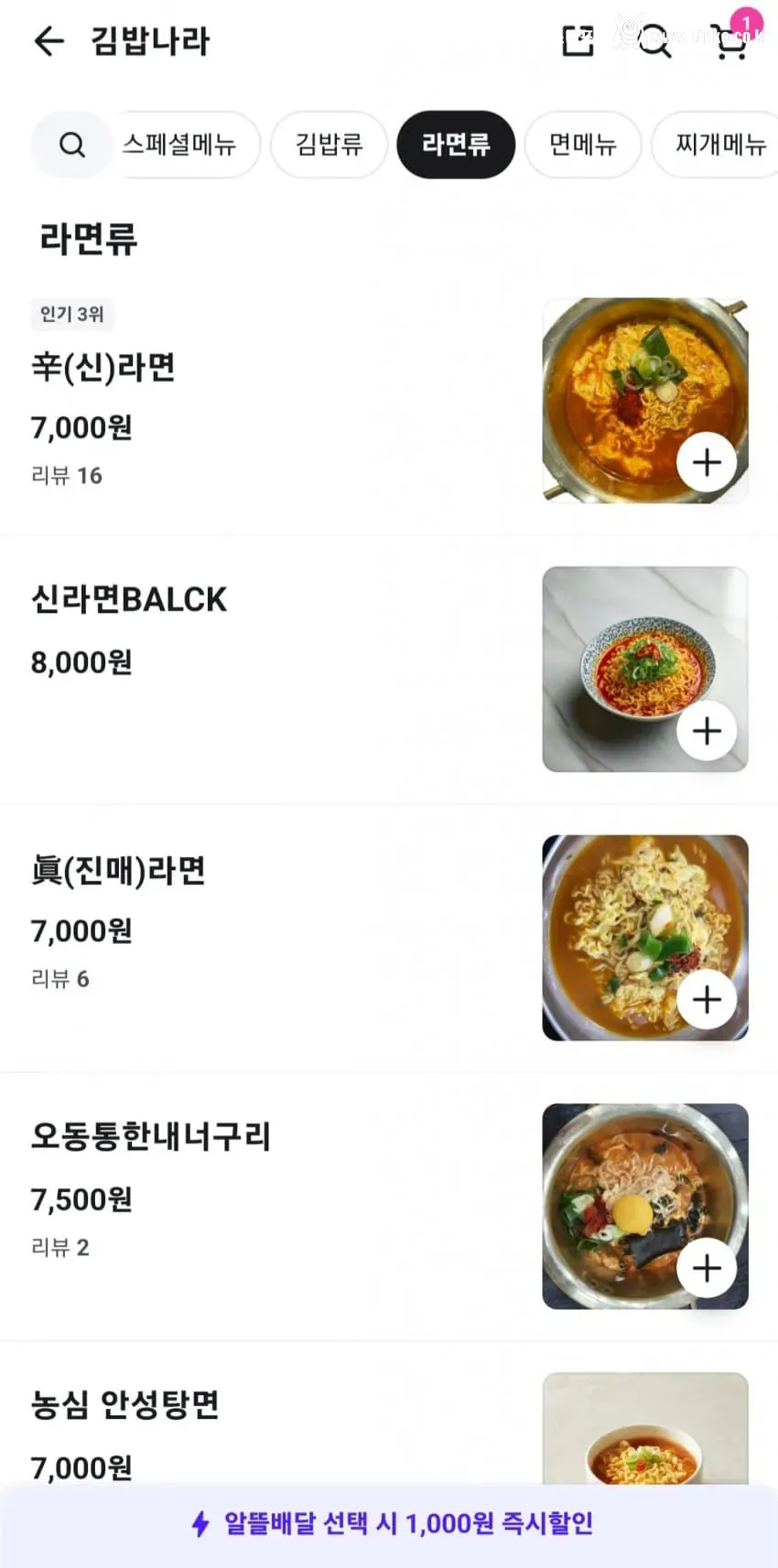Add 眞(진매)라면 with the plus icon
This screenshot has height=1568, width=778.
(x=706, y=1000)
